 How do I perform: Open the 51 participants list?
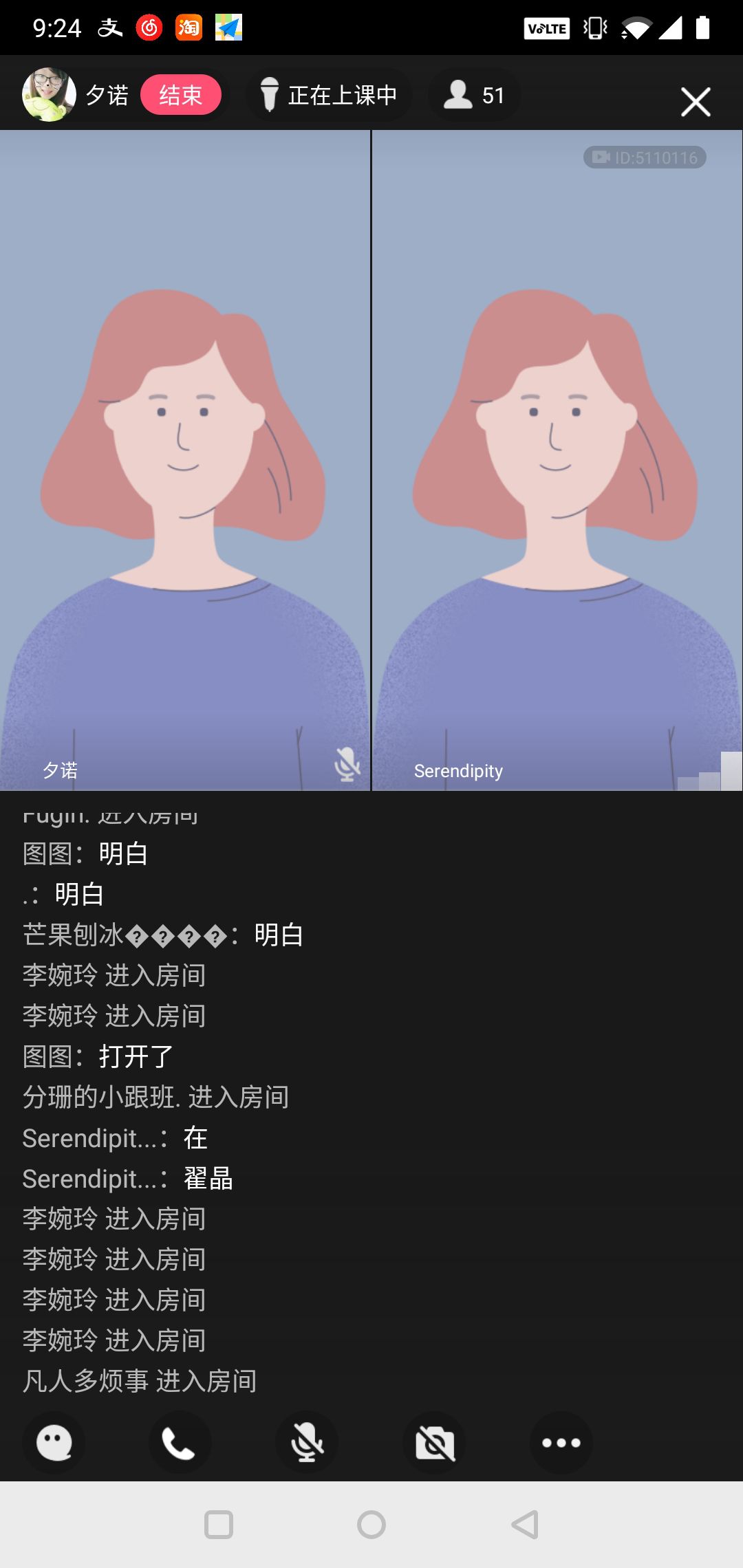point(474,95)
